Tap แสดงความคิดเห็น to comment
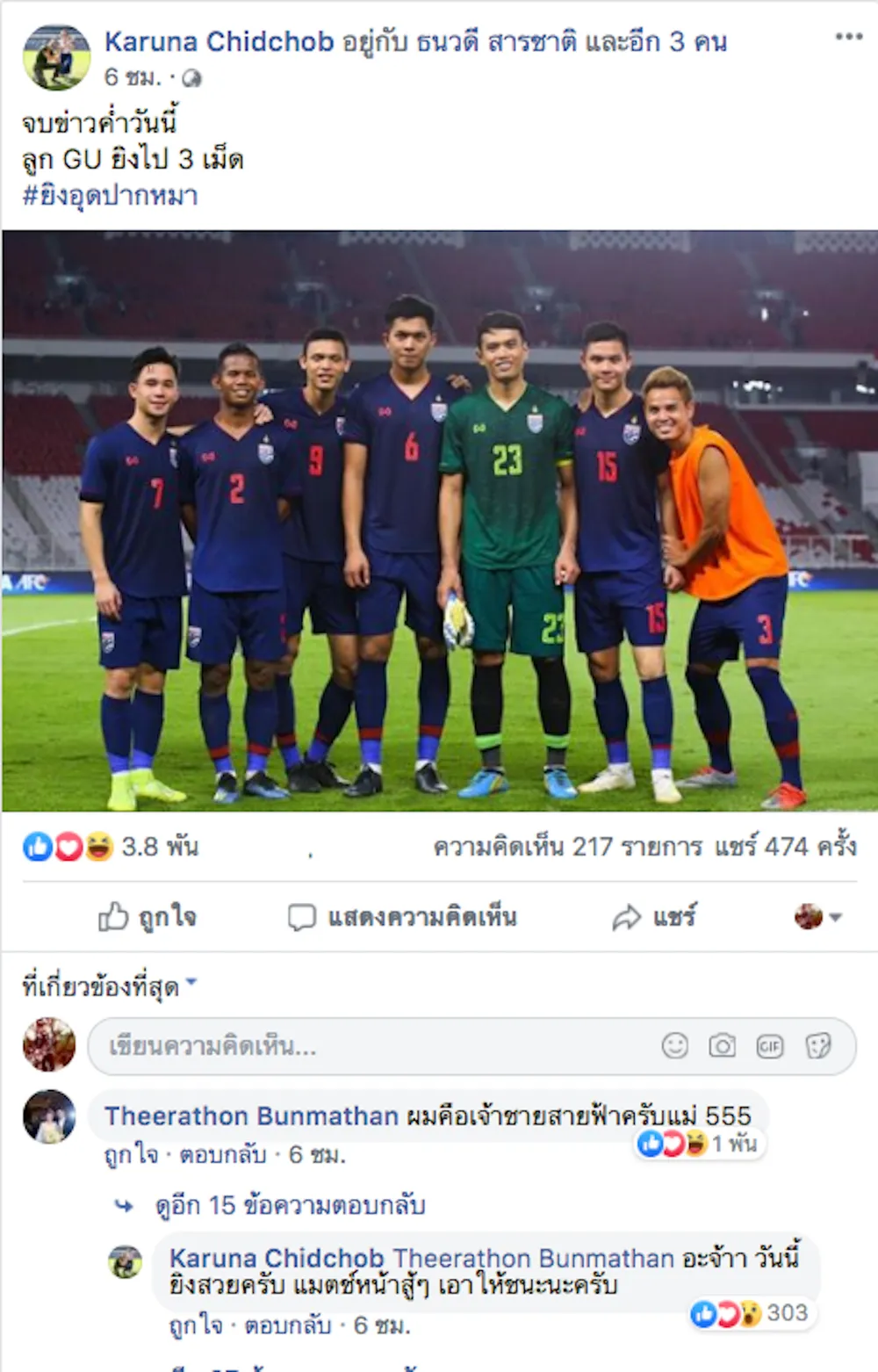Viewport: 878px width, 1372px height. point(403,918)
